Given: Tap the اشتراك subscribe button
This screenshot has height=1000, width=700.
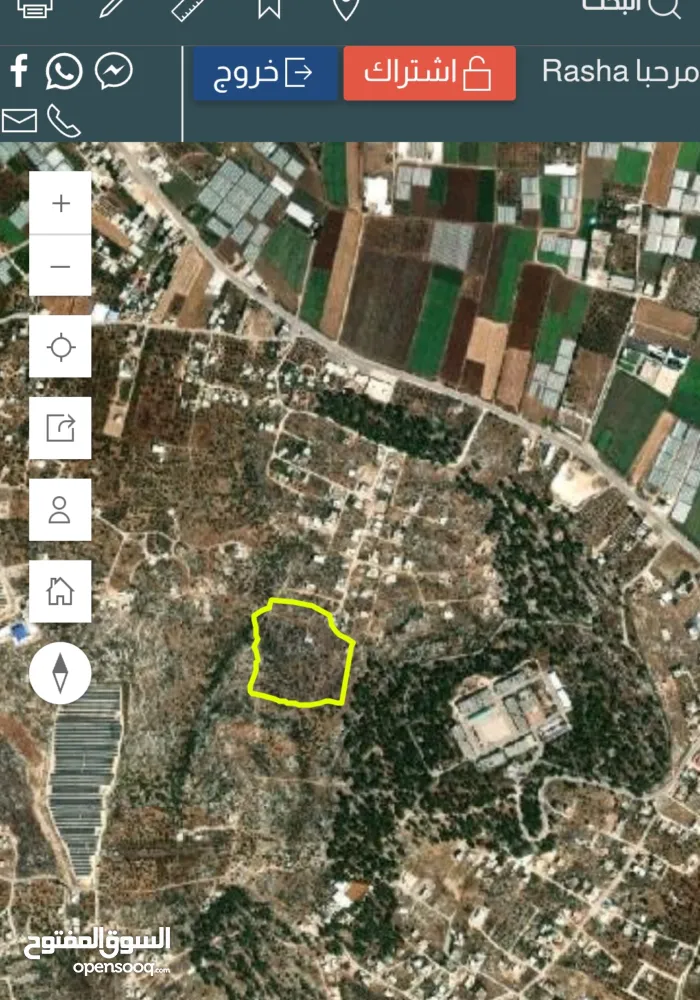Looking at the screenshot, I should (x=429, y=73).
